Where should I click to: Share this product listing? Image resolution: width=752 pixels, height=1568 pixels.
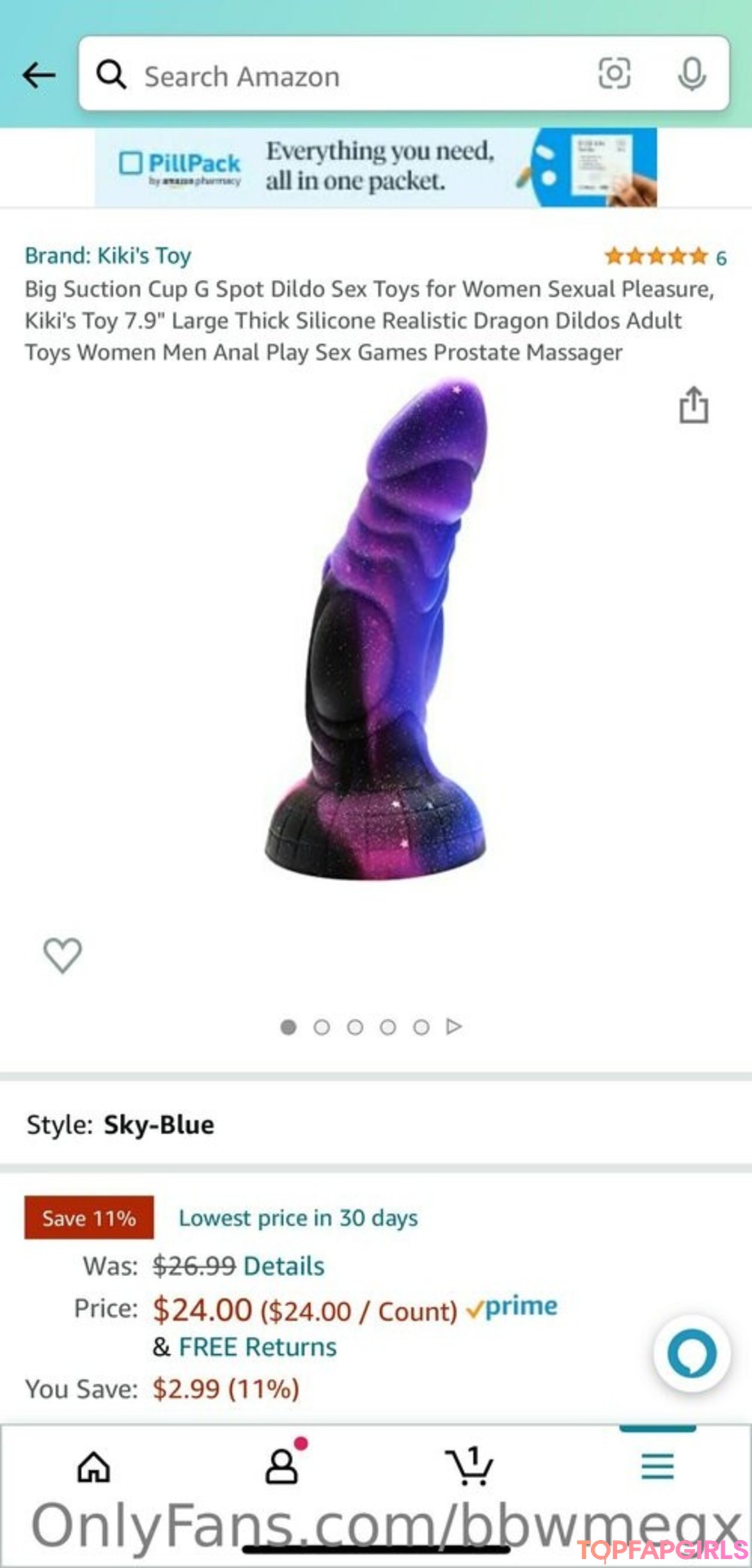tap(694, 405)
